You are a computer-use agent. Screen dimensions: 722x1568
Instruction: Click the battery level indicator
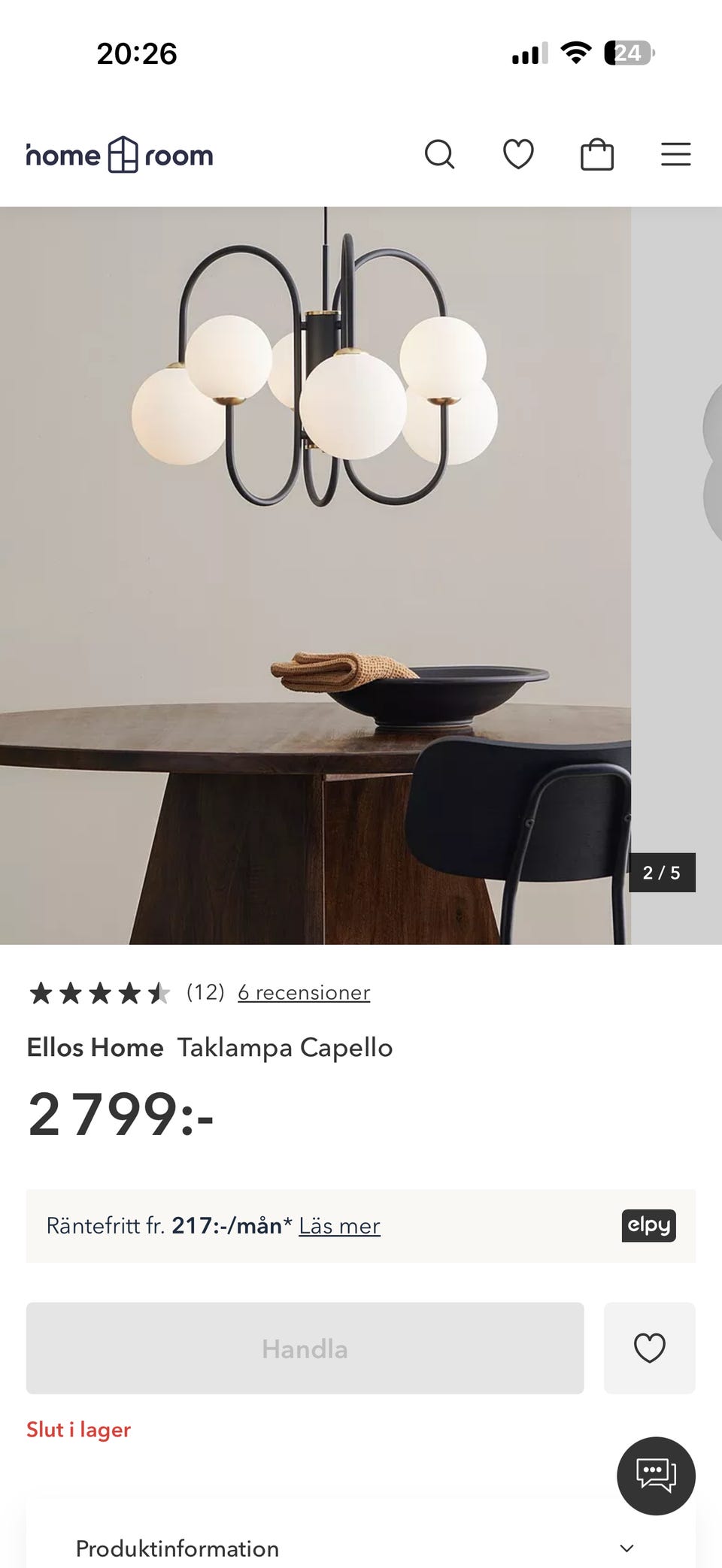626,53
